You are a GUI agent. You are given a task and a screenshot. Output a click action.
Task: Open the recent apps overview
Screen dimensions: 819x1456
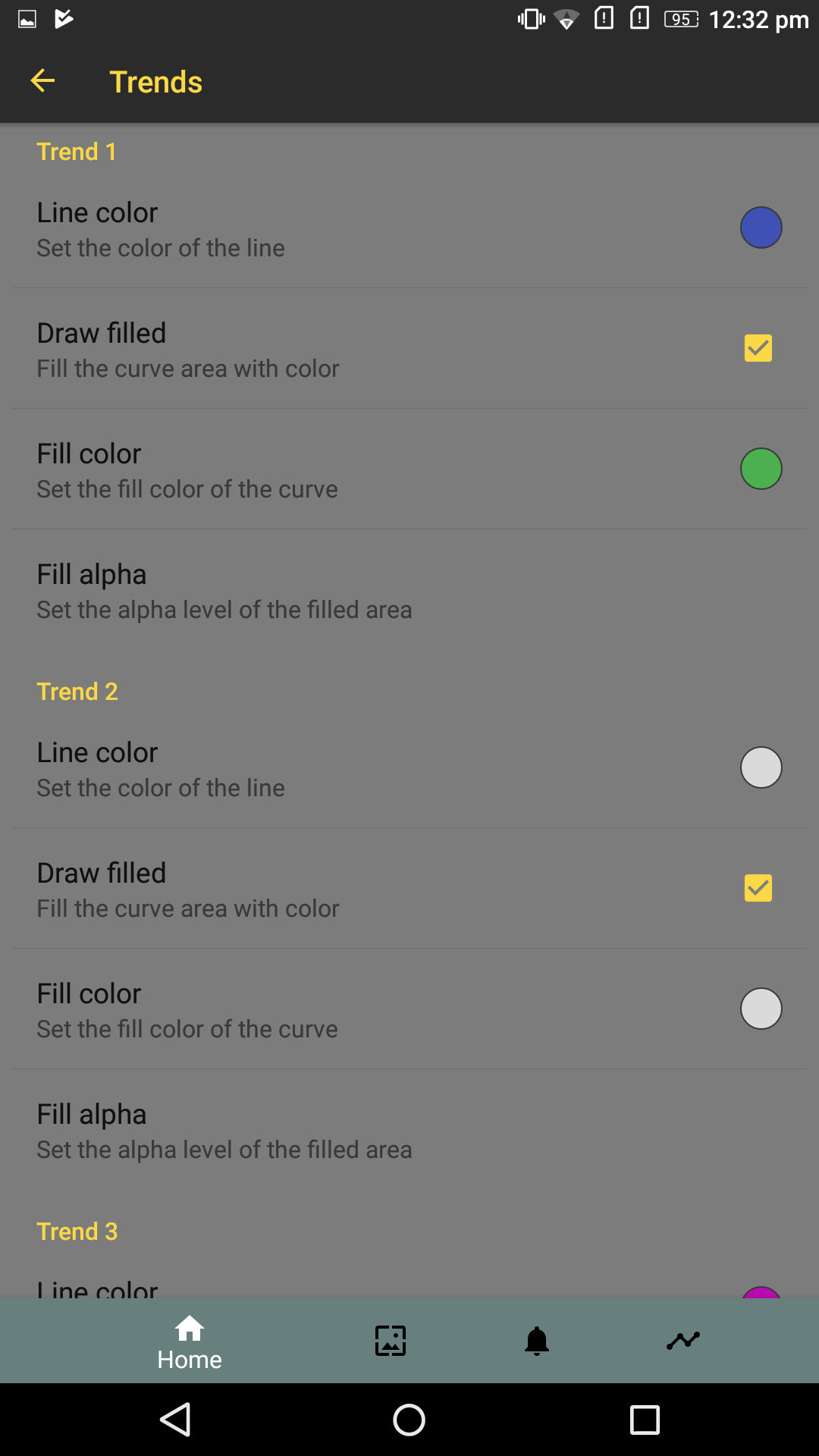tap(645, 1420)
